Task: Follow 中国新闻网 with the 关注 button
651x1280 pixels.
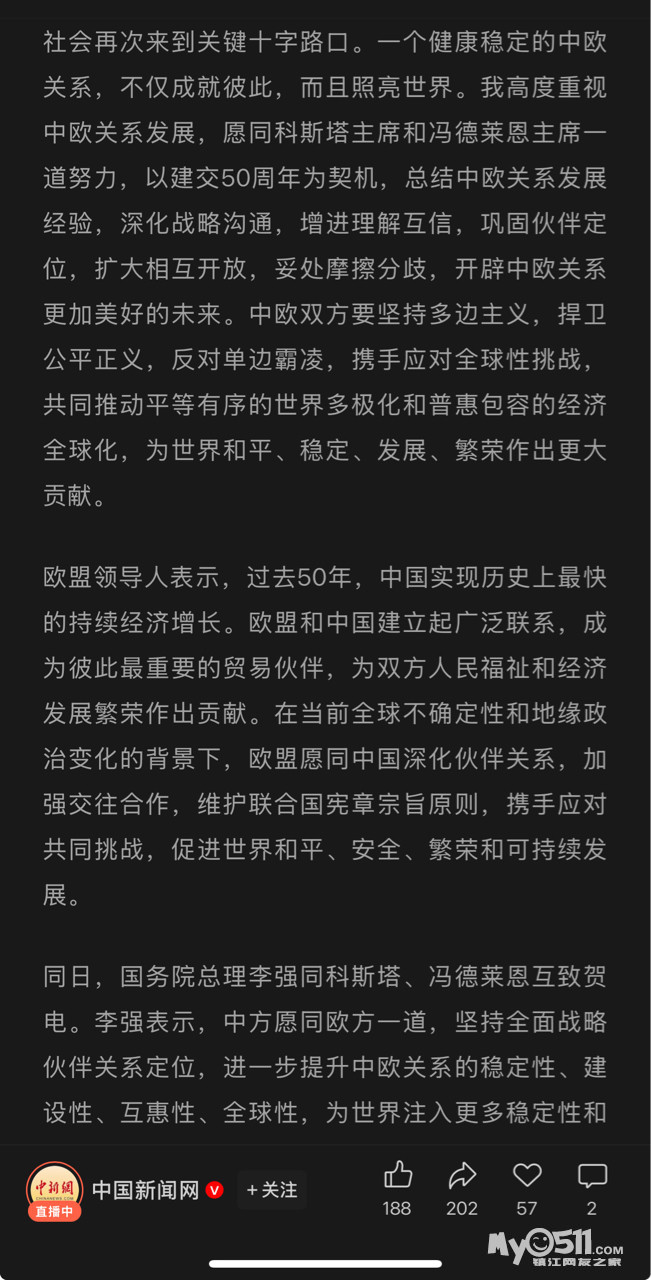Action: tap(272, 1190)
